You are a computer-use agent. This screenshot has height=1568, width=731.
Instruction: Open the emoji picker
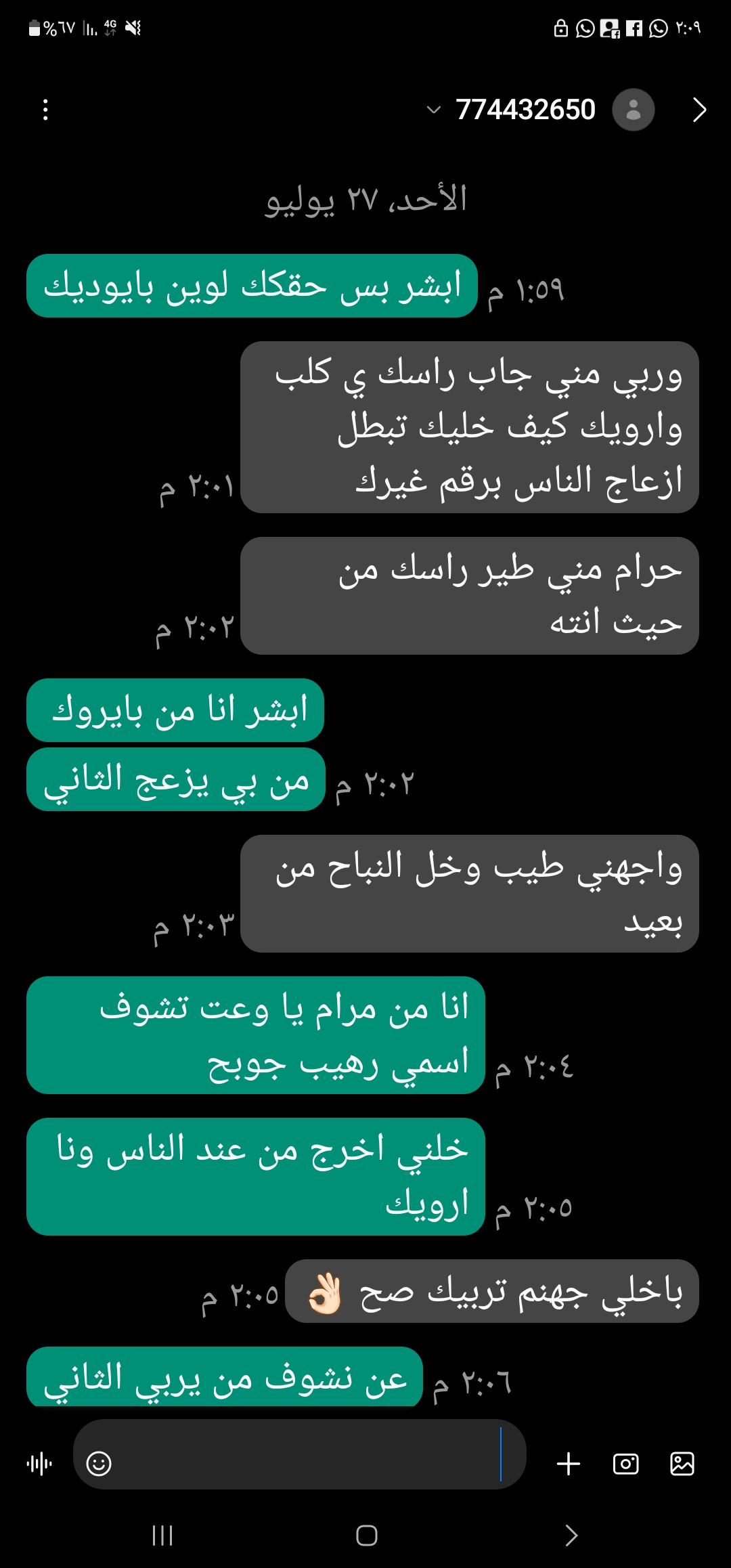coord(99,1464)
